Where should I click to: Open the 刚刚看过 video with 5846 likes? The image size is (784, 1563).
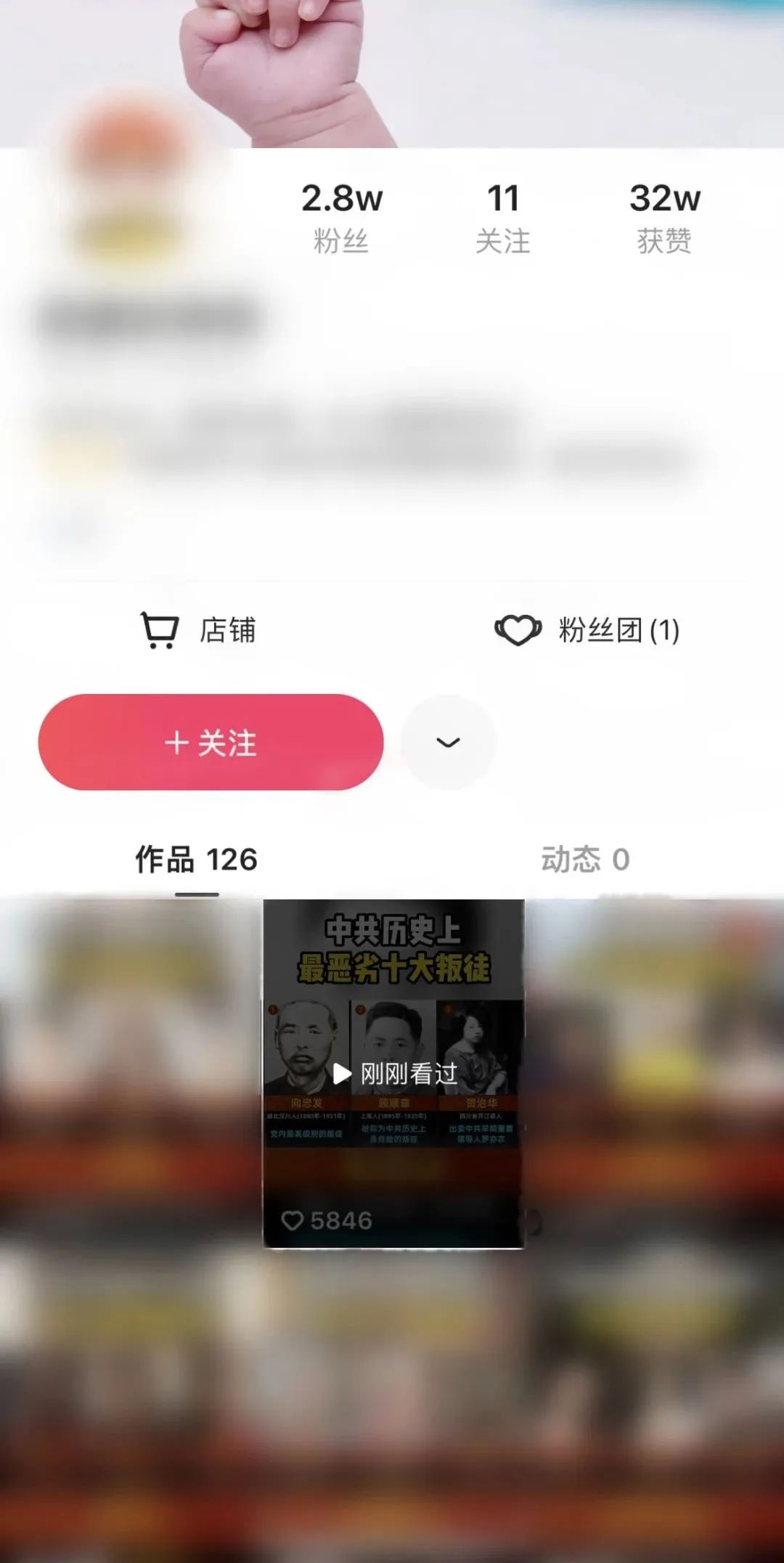pos(393,1074)
